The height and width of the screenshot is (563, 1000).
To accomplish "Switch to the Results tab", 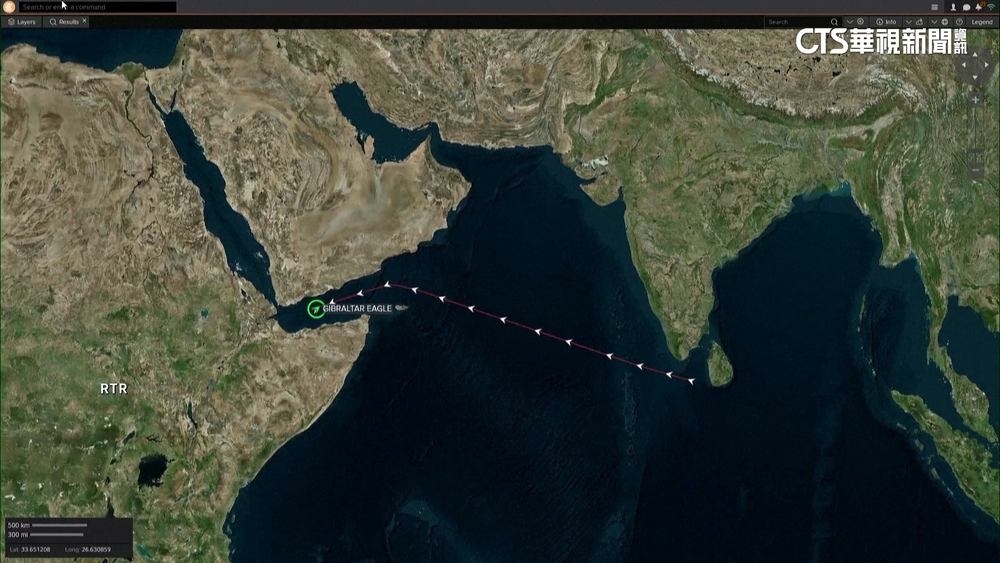I will (x=65, y=21).
